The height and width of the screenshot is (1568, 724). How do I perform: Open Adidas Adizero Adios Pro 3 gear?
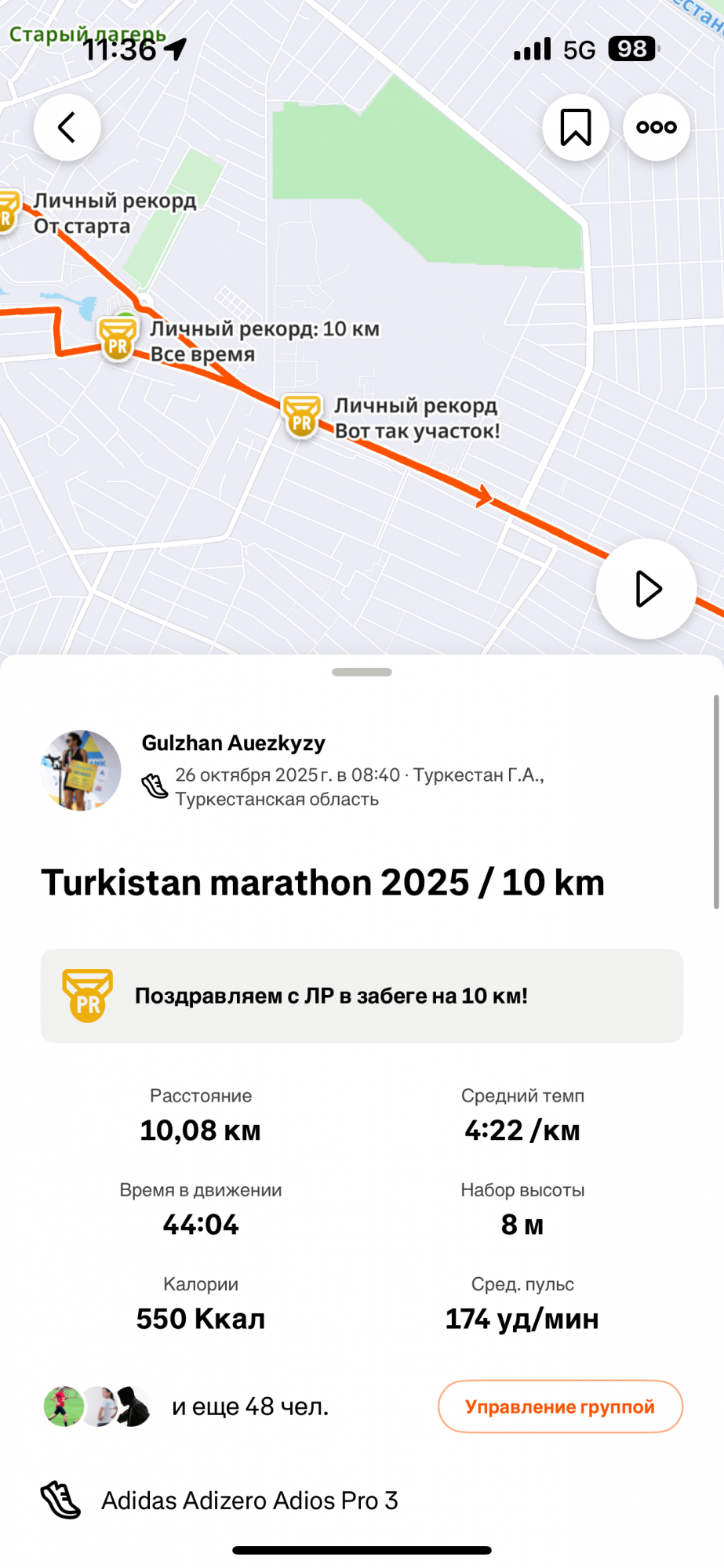click(x=249, y=1501)
